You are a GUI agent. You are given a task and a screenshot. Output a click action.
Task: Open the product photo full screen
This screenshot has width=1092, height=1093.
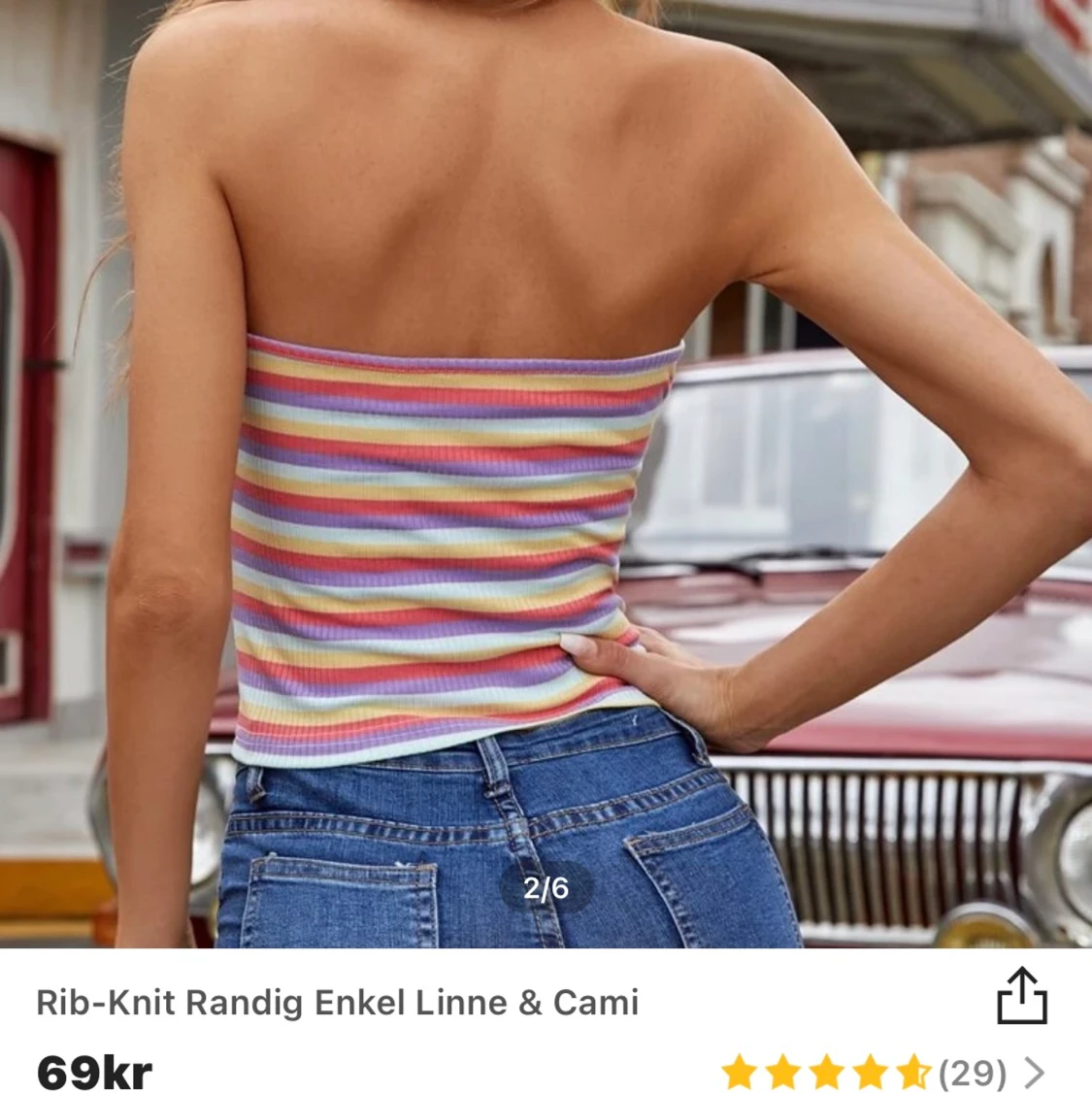pos(546,466)
